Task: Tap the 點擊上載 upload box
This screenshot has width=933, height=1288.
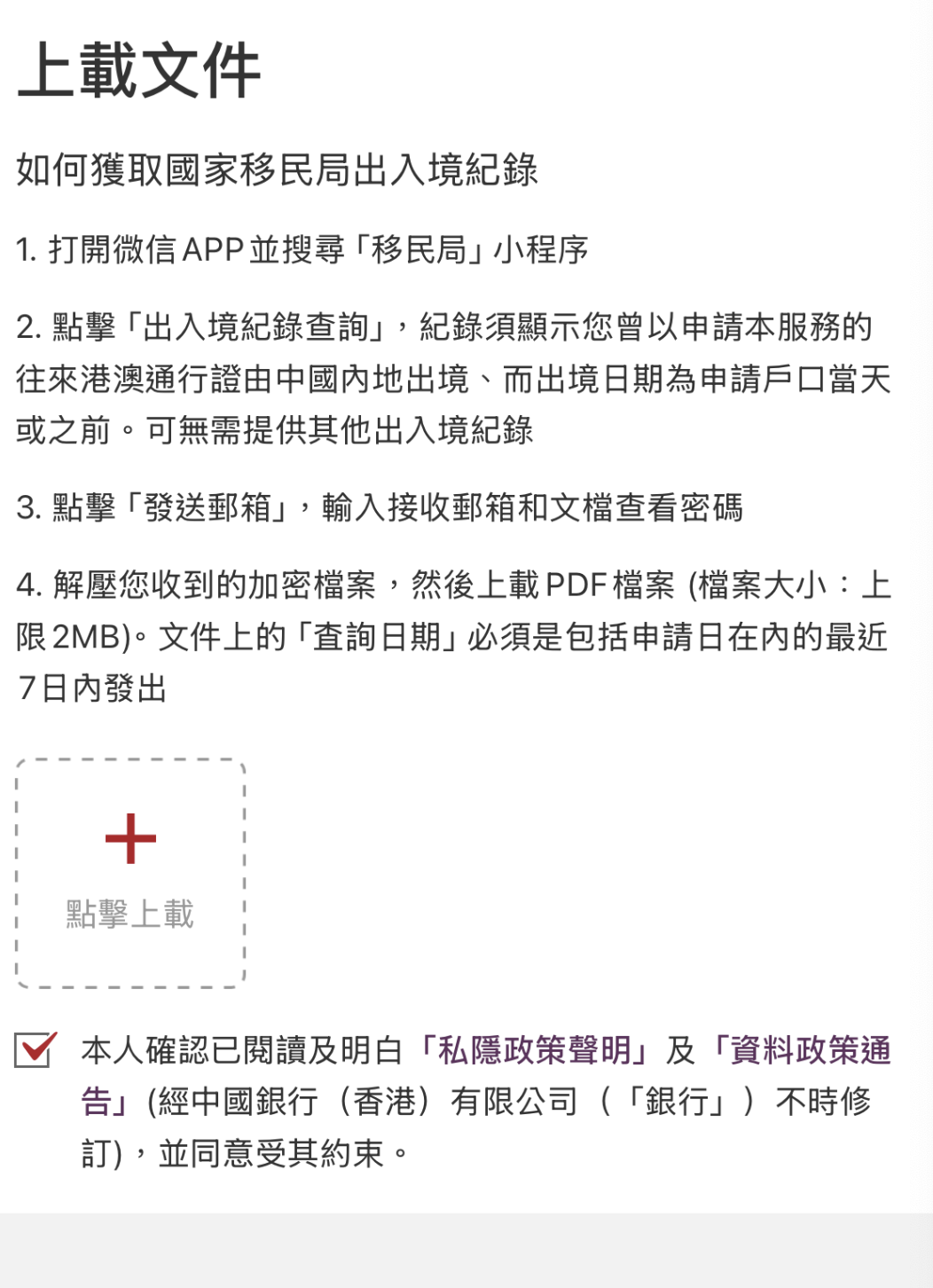Action: point(130,874)
